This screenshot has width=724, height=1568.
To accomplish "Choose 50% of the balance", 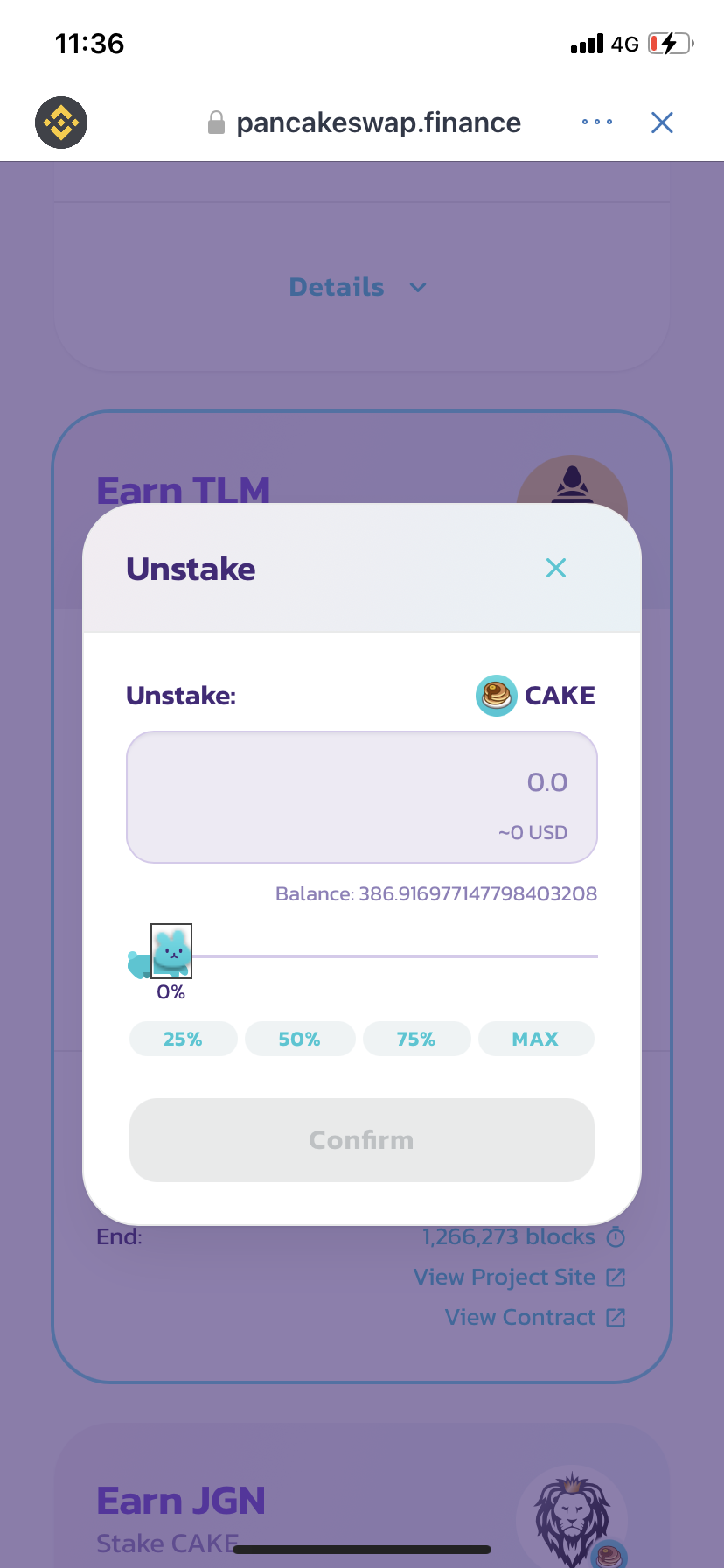I will tap(299, 1039).
